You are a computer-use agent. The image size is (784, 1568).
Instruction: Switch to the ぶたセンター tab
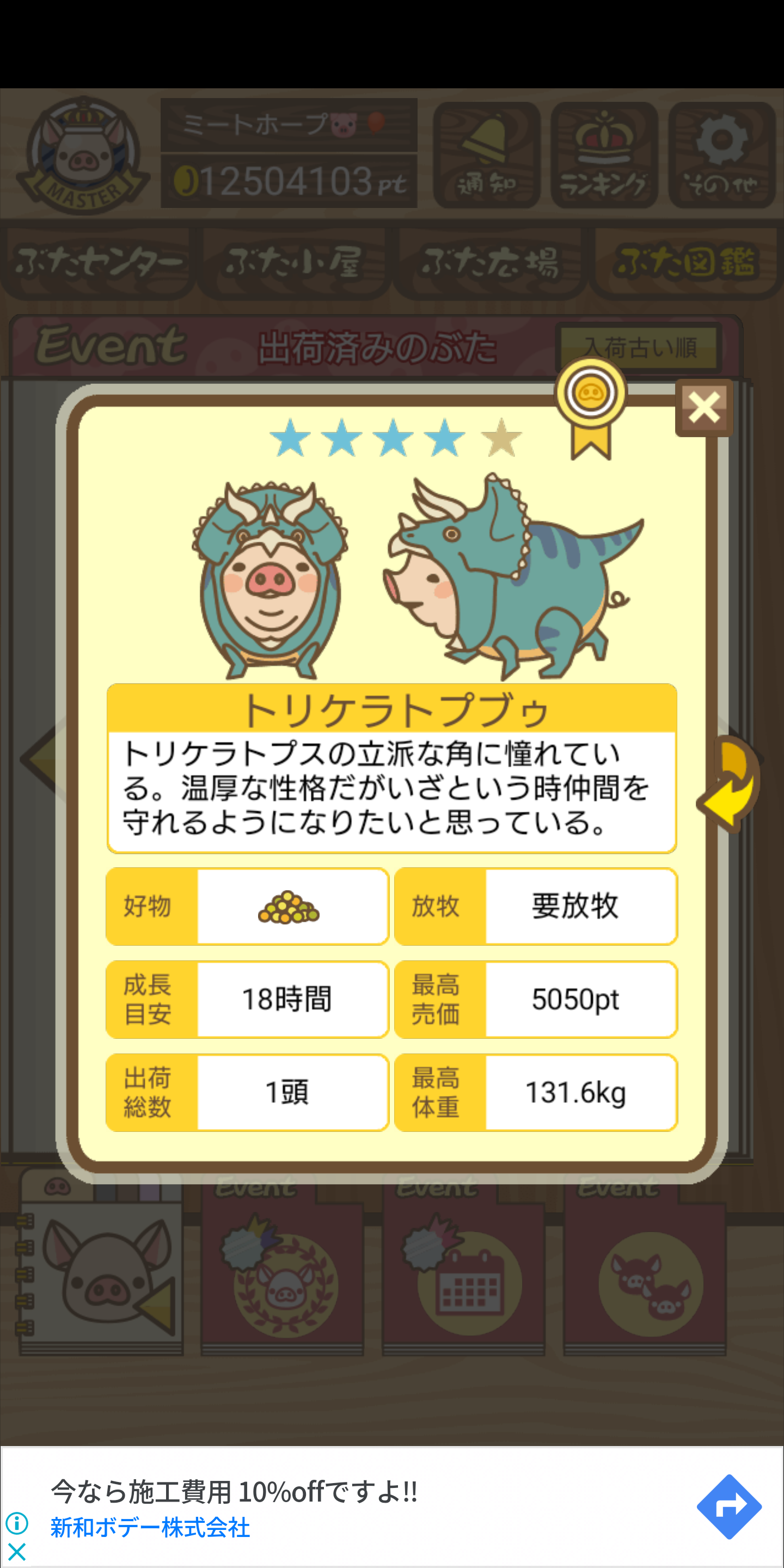pos(97,263)
